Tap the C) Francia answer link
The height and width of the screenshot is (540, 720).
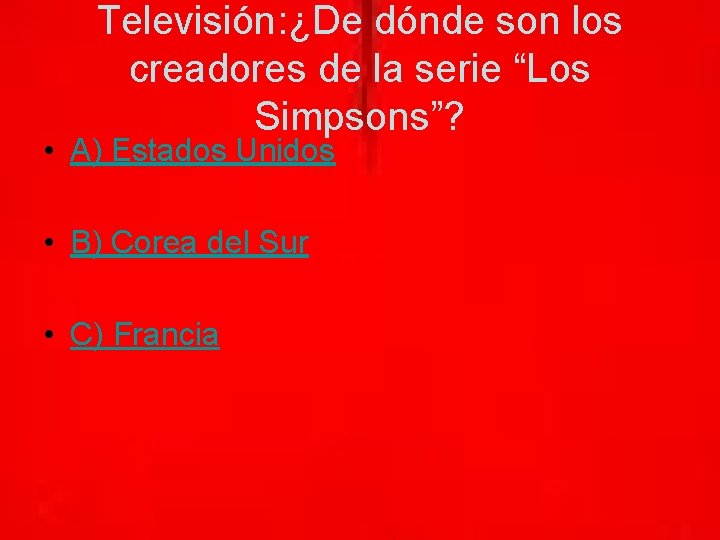(145, 334)
